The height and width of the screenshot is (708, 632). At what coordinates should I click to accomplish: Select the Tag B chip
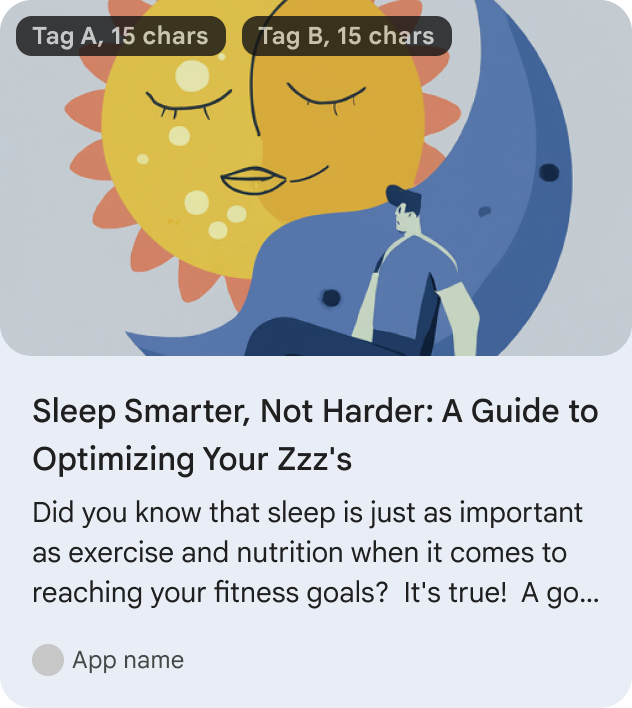346,37
